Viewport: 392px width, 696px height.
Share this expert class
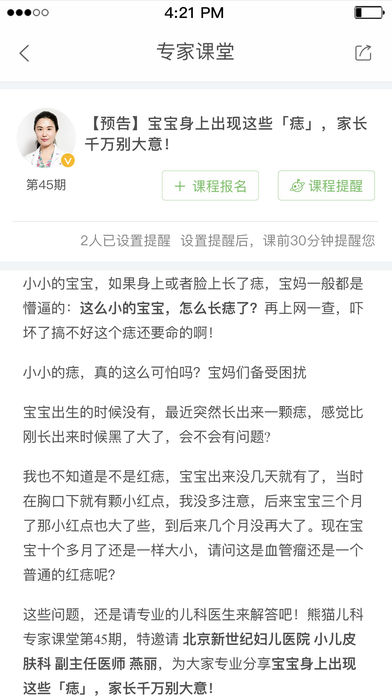pos(363,53)
